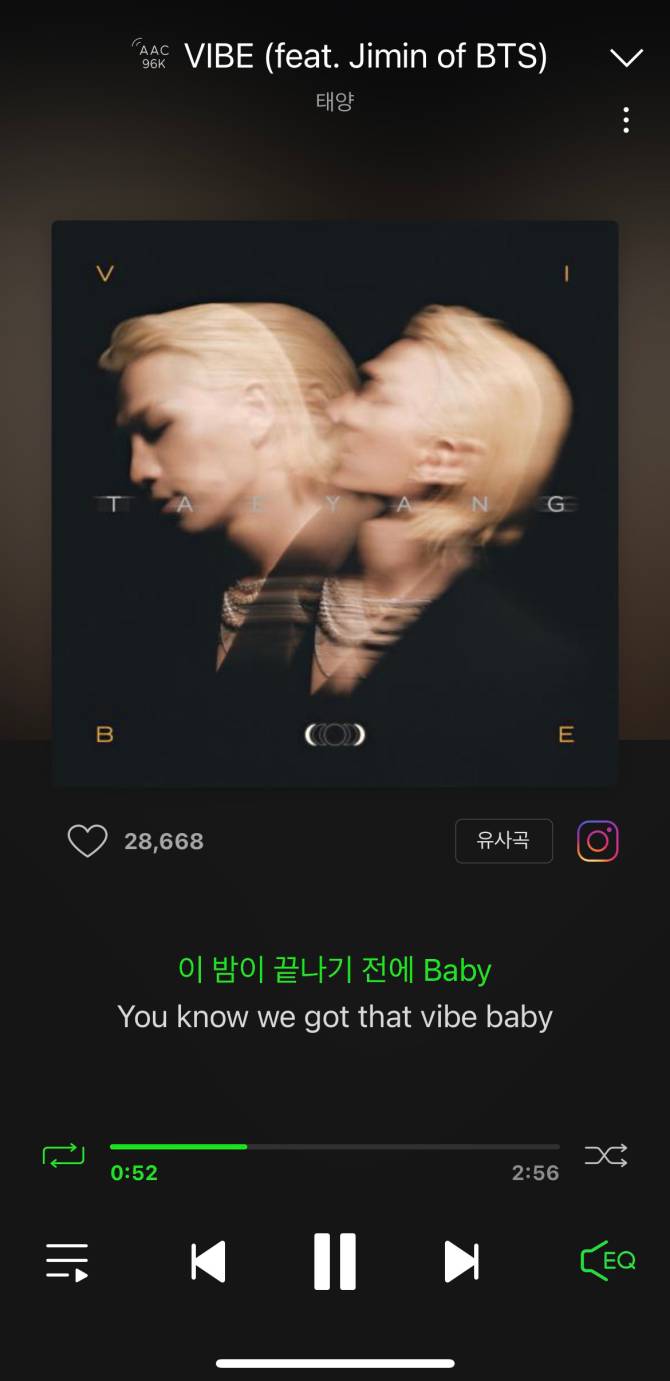The width and height of the screenshot is (670, 1381).
Task: Open artist 태양 page
Action: coord(335,101)
